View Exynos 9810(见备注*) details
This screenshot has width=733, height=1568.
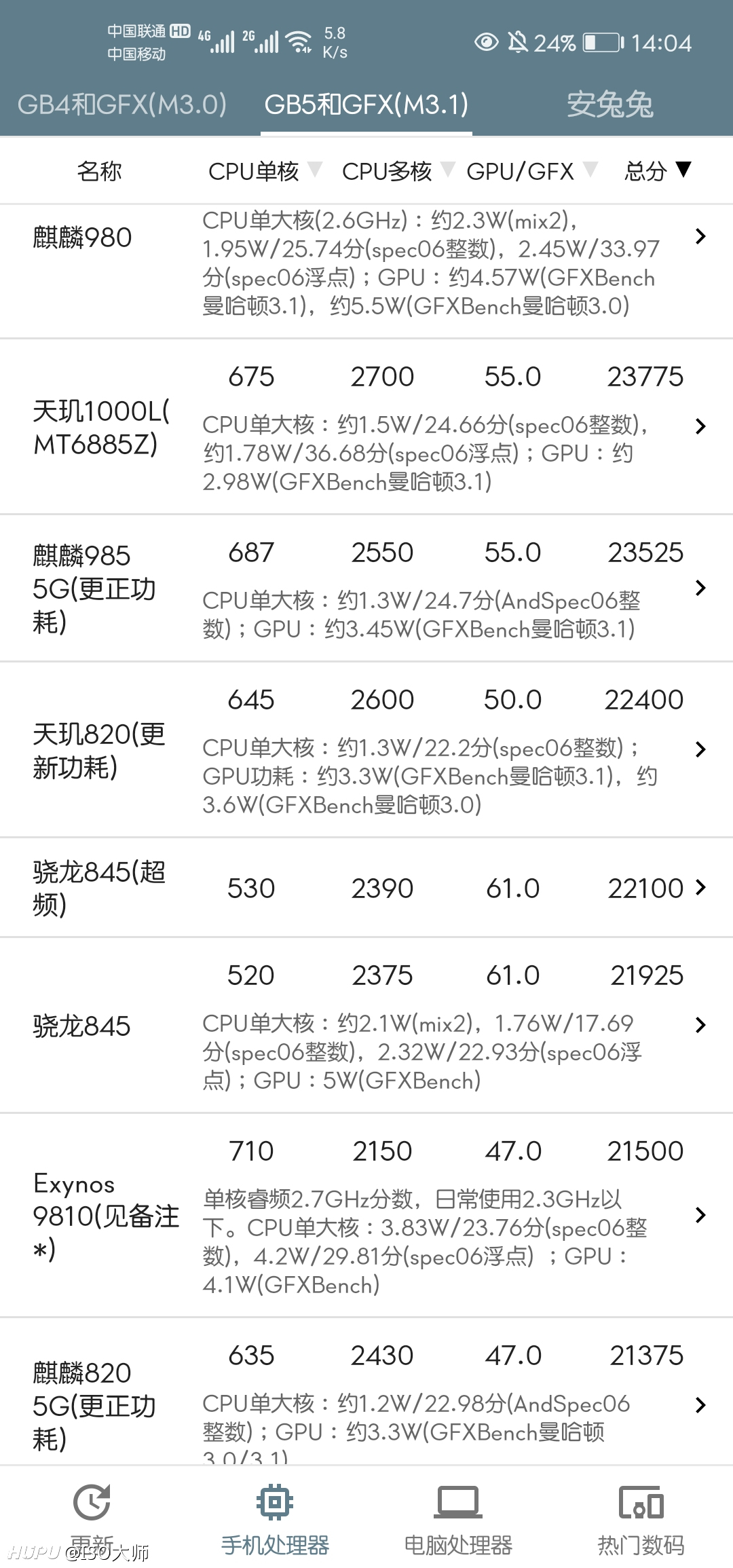click(366, 1215)
